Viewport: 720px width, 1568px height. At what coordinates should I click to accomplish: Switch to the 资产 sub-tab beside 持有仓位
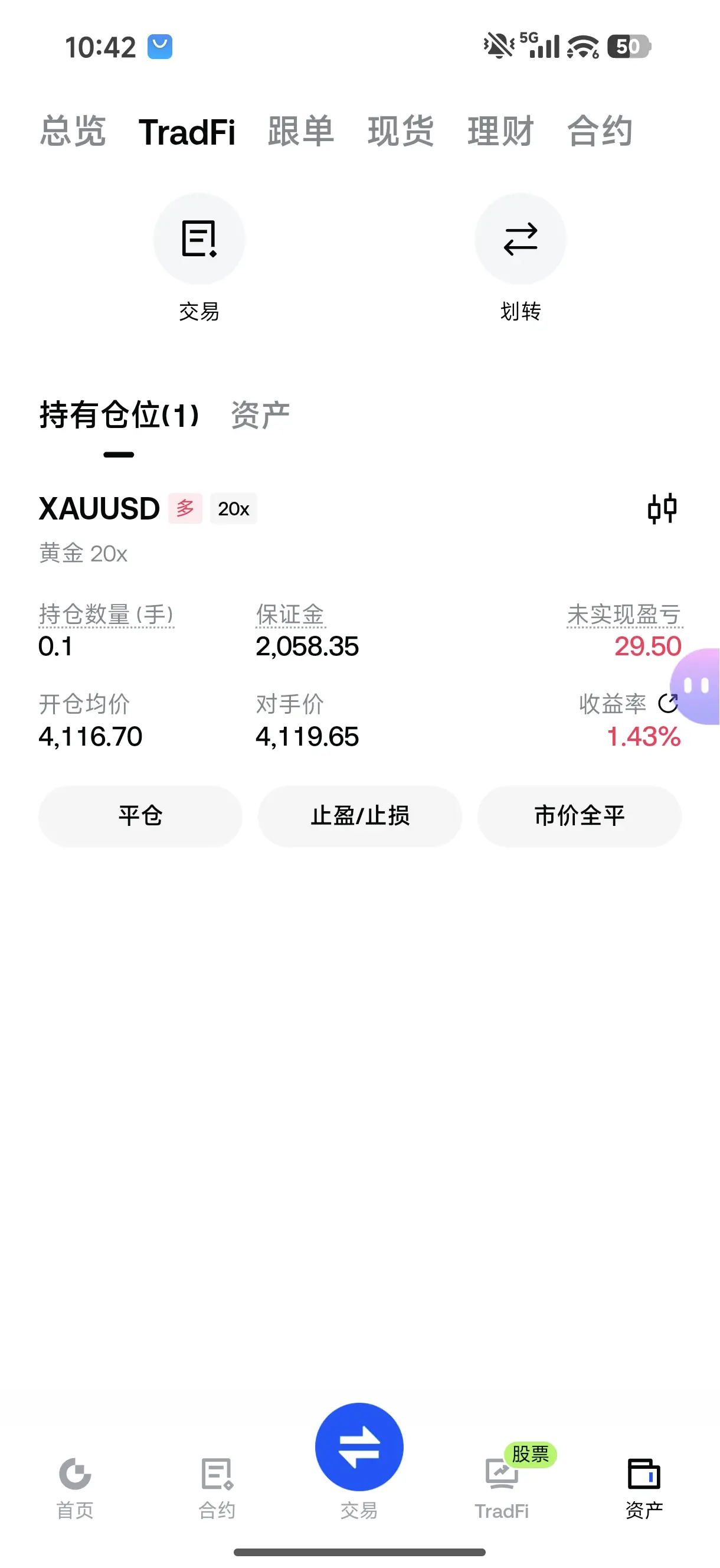coord(260,416)
